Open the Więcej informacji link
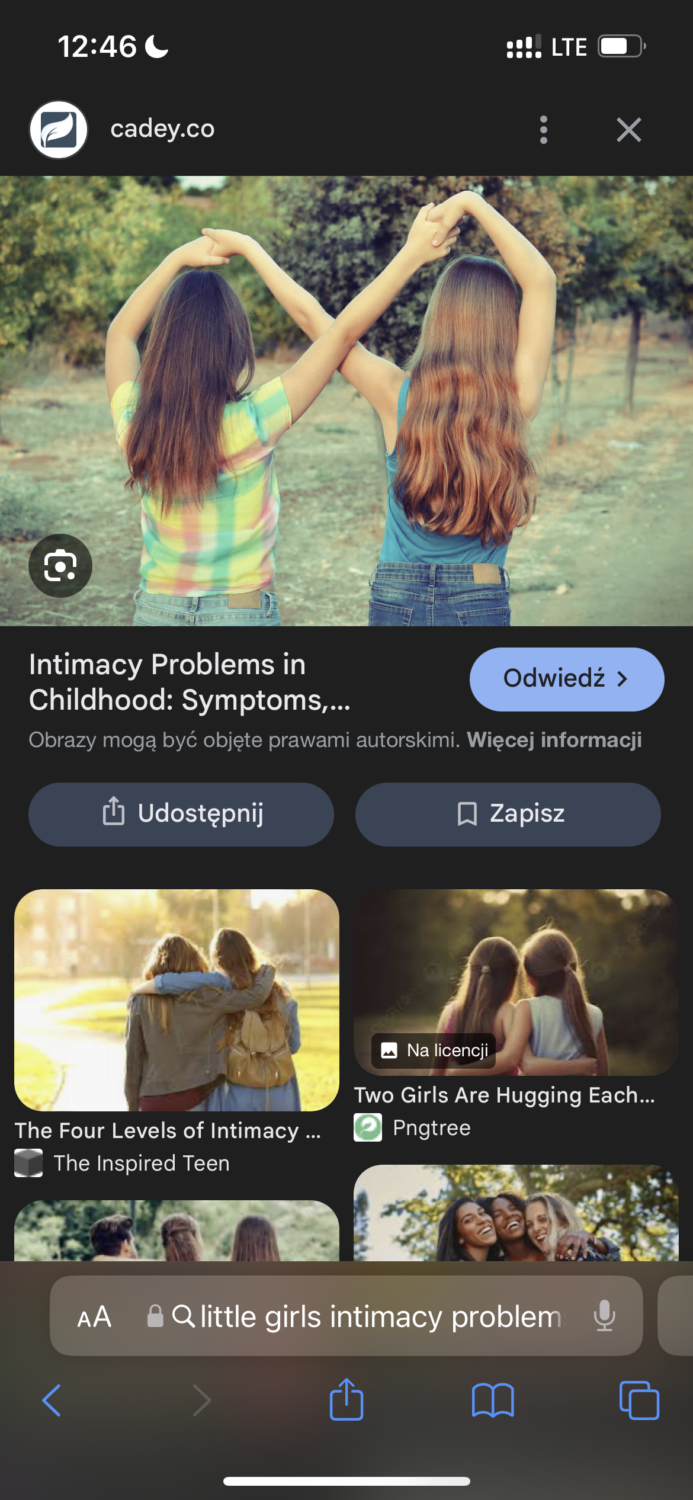This screenshot has height=1500, width=693. click(554, 741)
